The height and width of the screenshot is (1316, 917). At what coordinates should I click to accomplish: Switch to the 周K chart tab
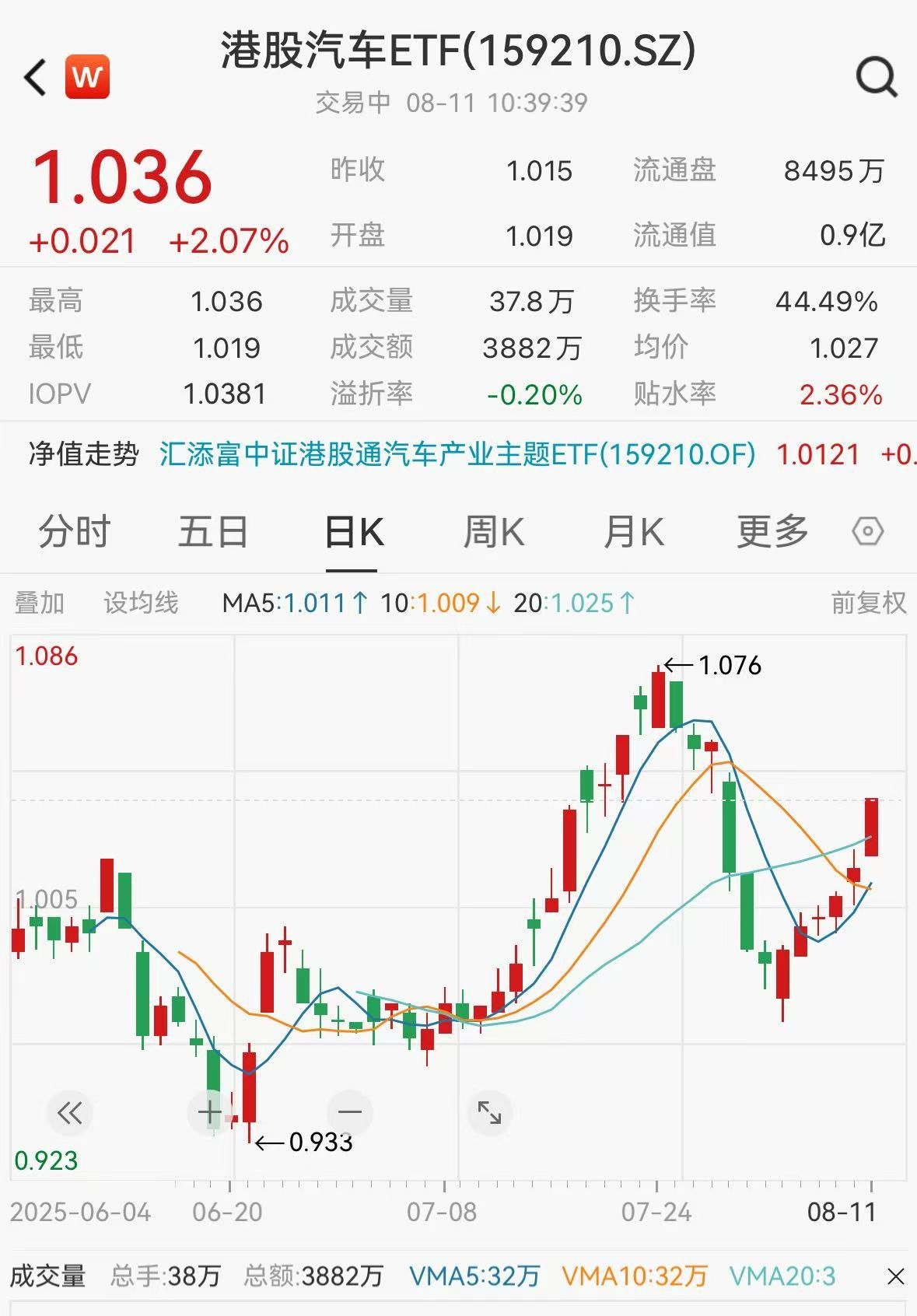click(x=494, y=533)
